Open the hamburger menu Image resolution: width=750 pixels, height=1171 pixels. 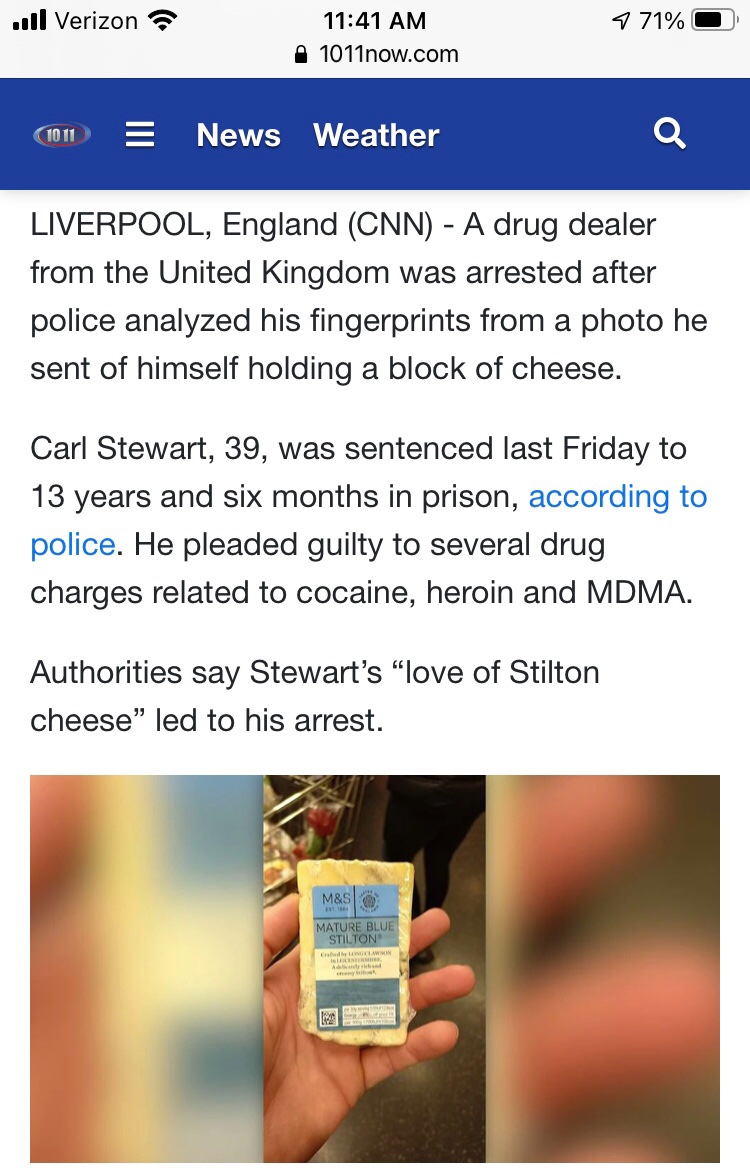(139, 135)
